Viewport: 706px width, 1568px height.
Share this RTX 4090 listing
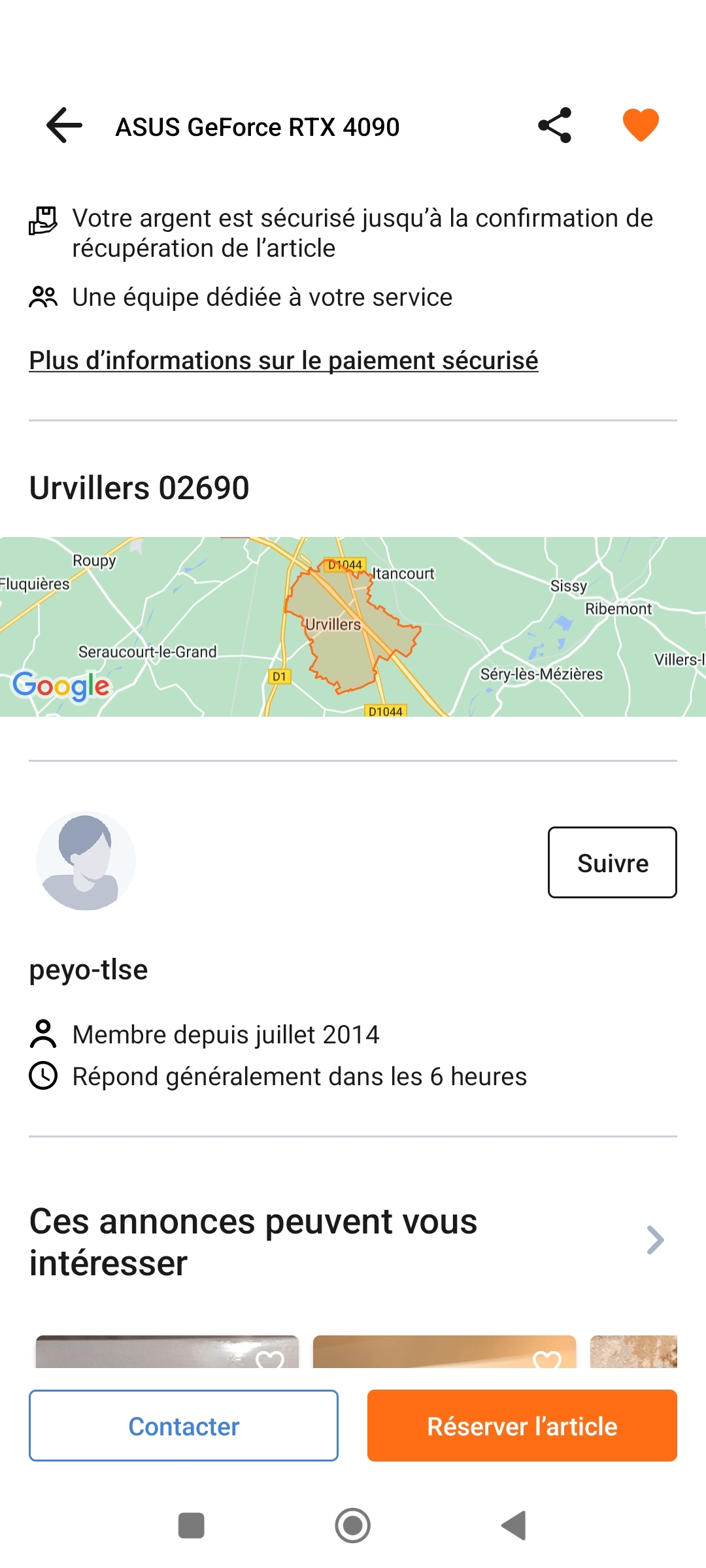(x=555, y=125)
